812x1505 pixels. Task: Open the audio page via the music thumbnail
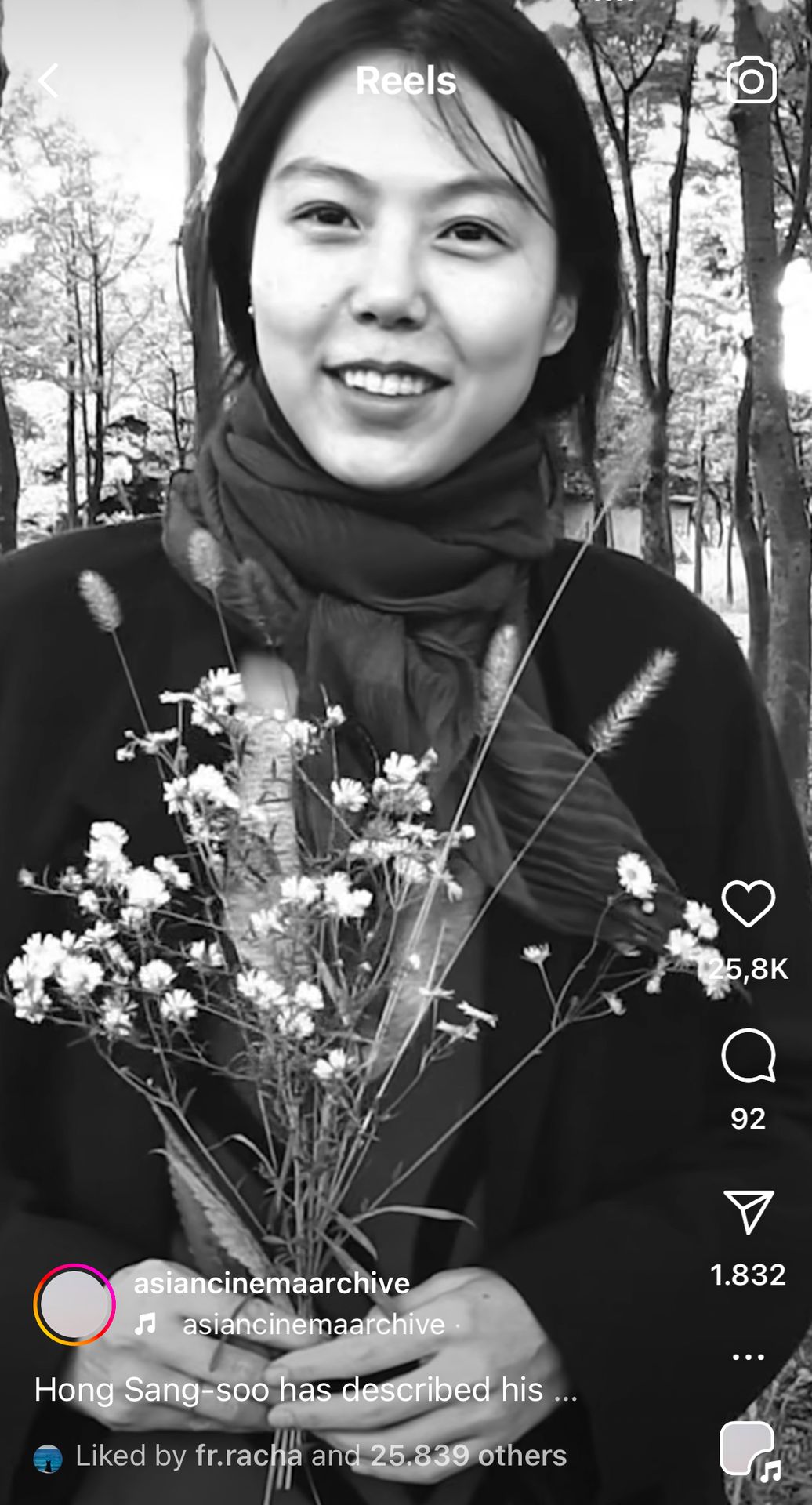(749, 1450)
